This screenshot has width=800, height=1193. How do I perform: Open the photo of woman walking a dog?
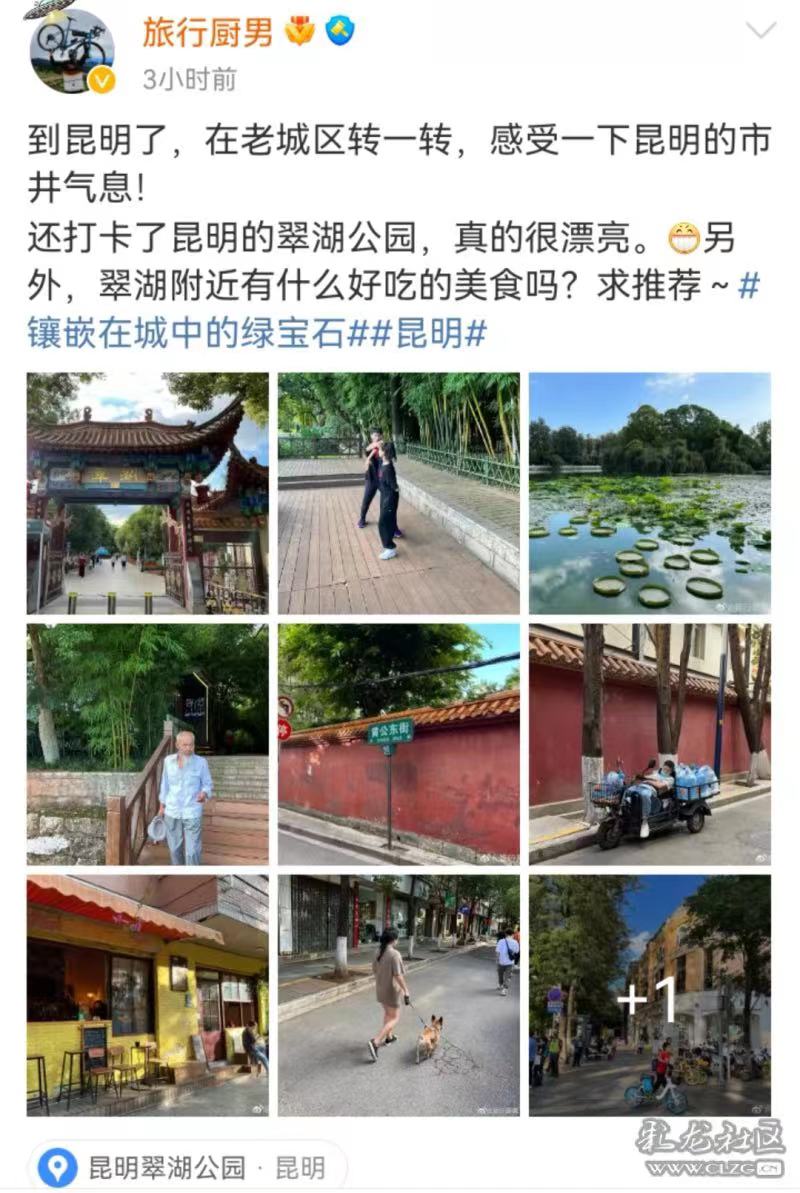399,996
